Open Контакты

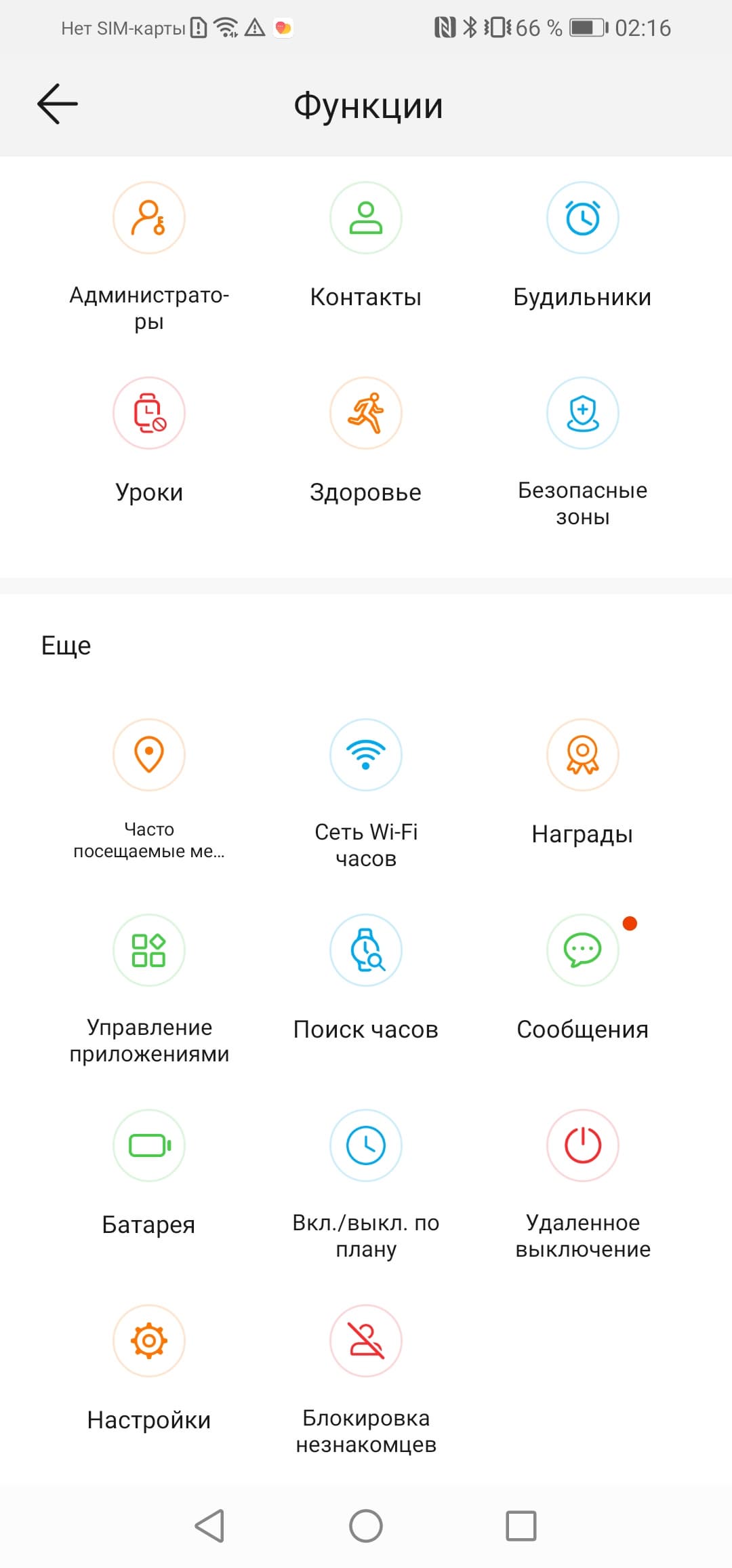click(366, 218)
